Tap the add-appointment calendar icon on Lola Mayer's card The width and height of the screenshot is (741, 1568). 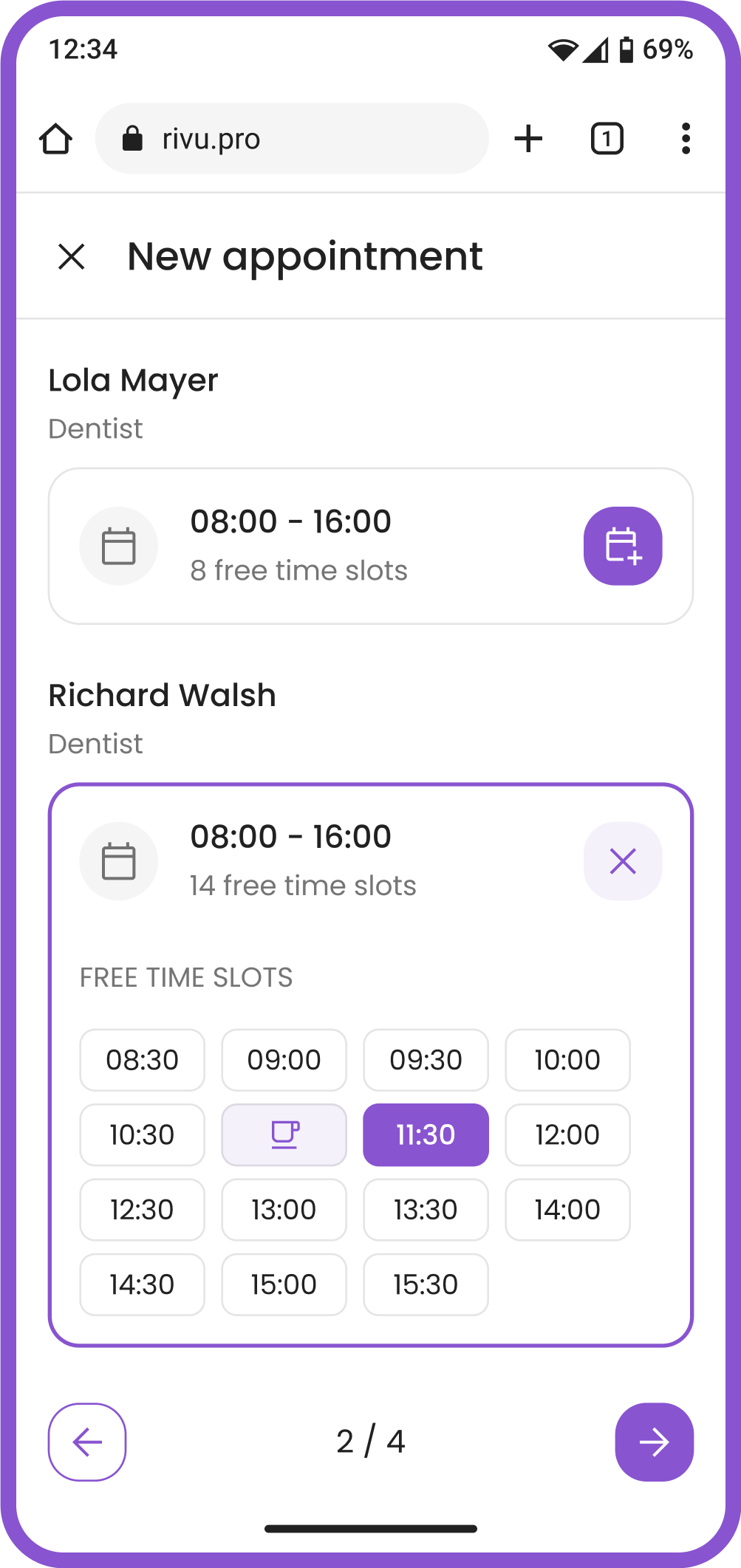pos(623,546)
